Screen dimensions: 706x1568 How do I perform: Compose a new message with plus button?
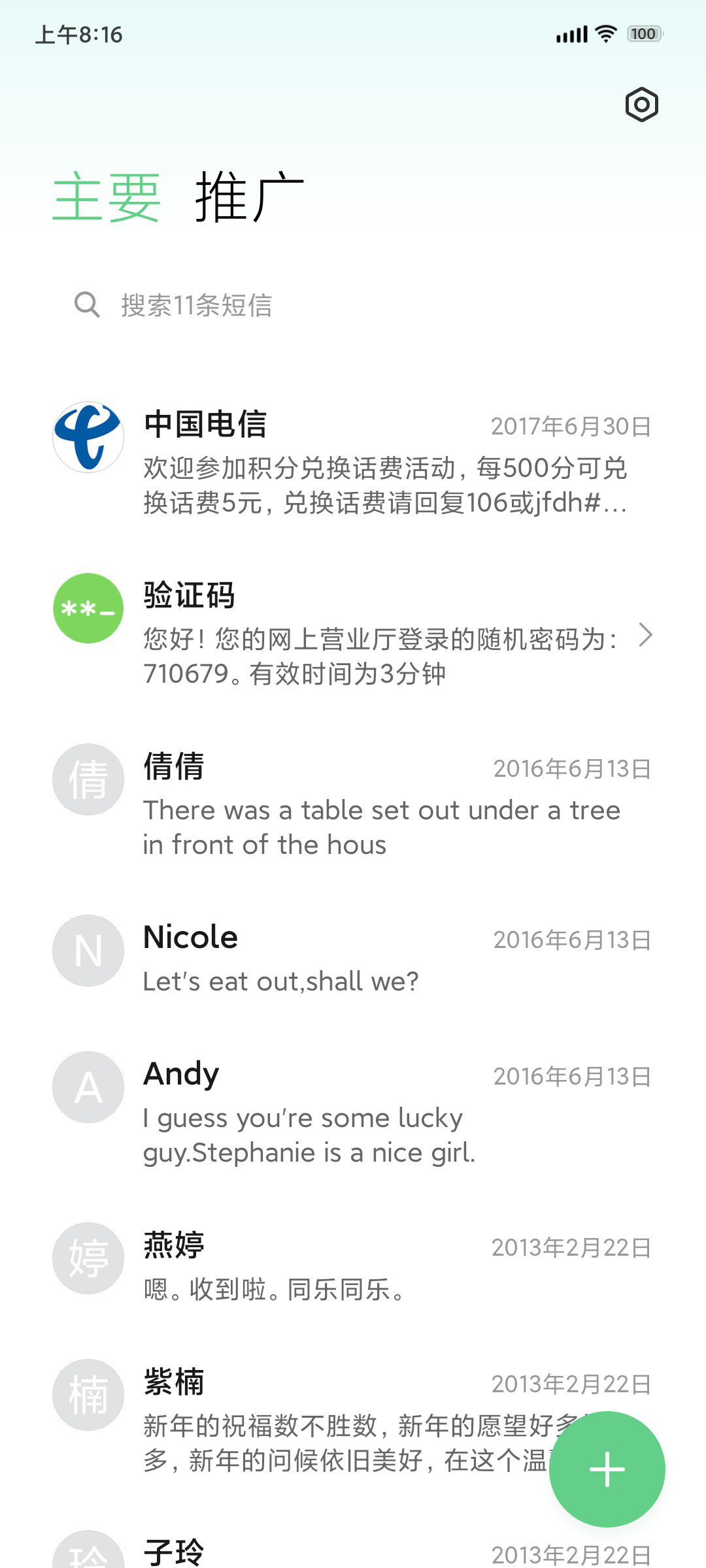(607, 1469)
